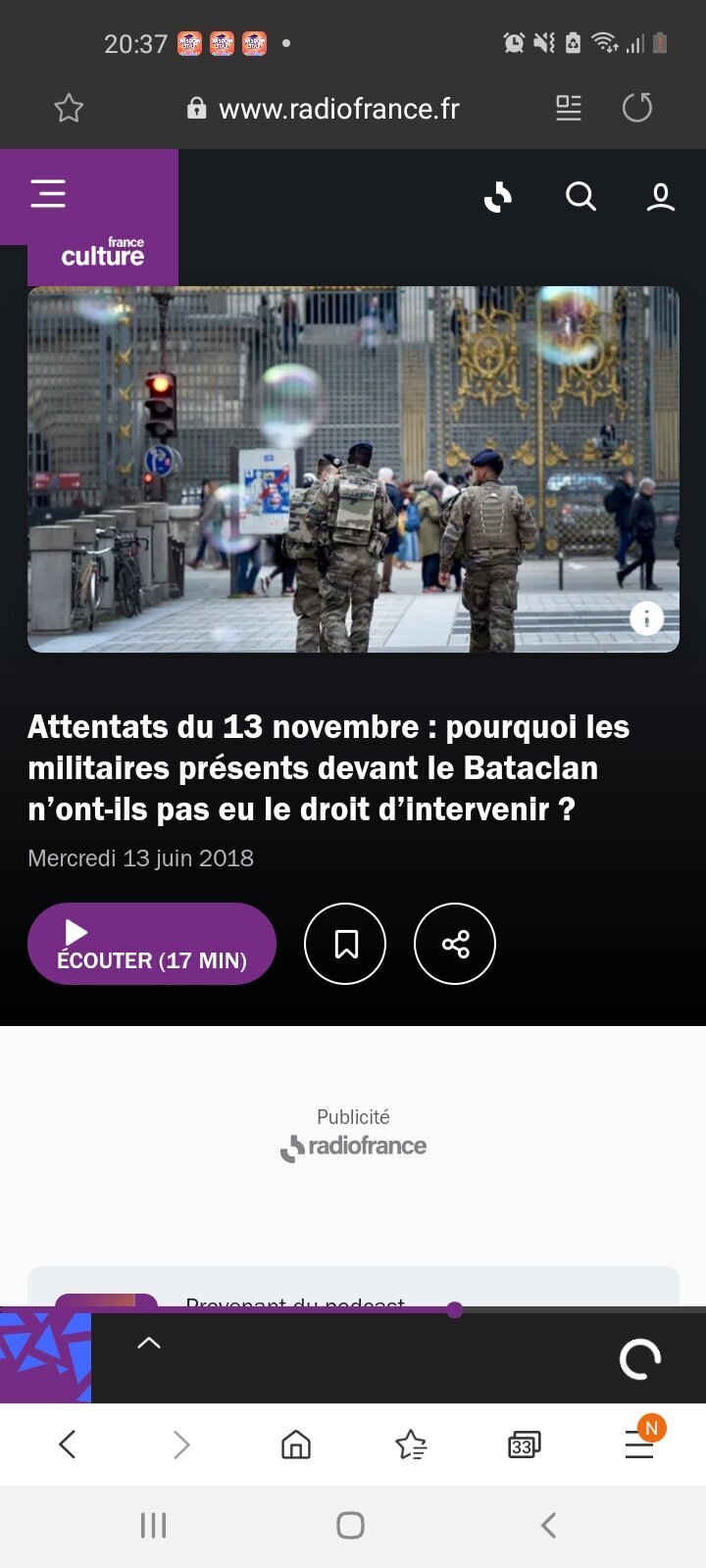Open the hamburger menu on France Culture
This screenshot has width=706, height=1568.
click(x=48, y=194)
